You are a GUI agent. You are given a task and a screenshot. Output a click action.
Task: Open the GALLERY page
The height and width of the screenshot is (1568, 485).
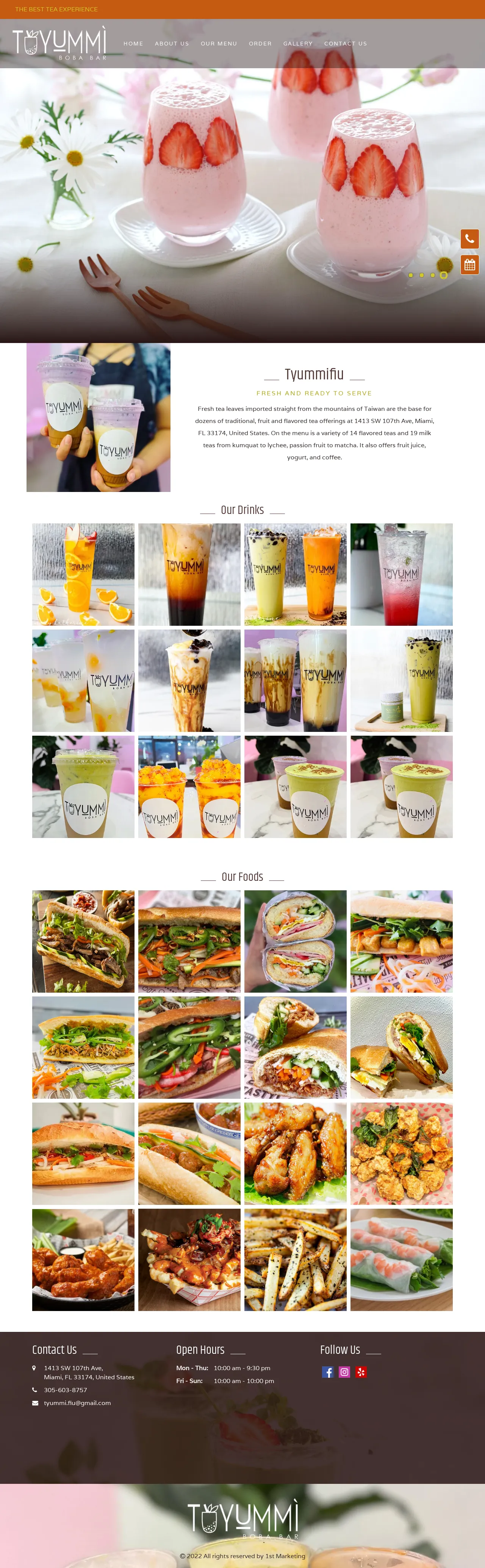[297, 44]
